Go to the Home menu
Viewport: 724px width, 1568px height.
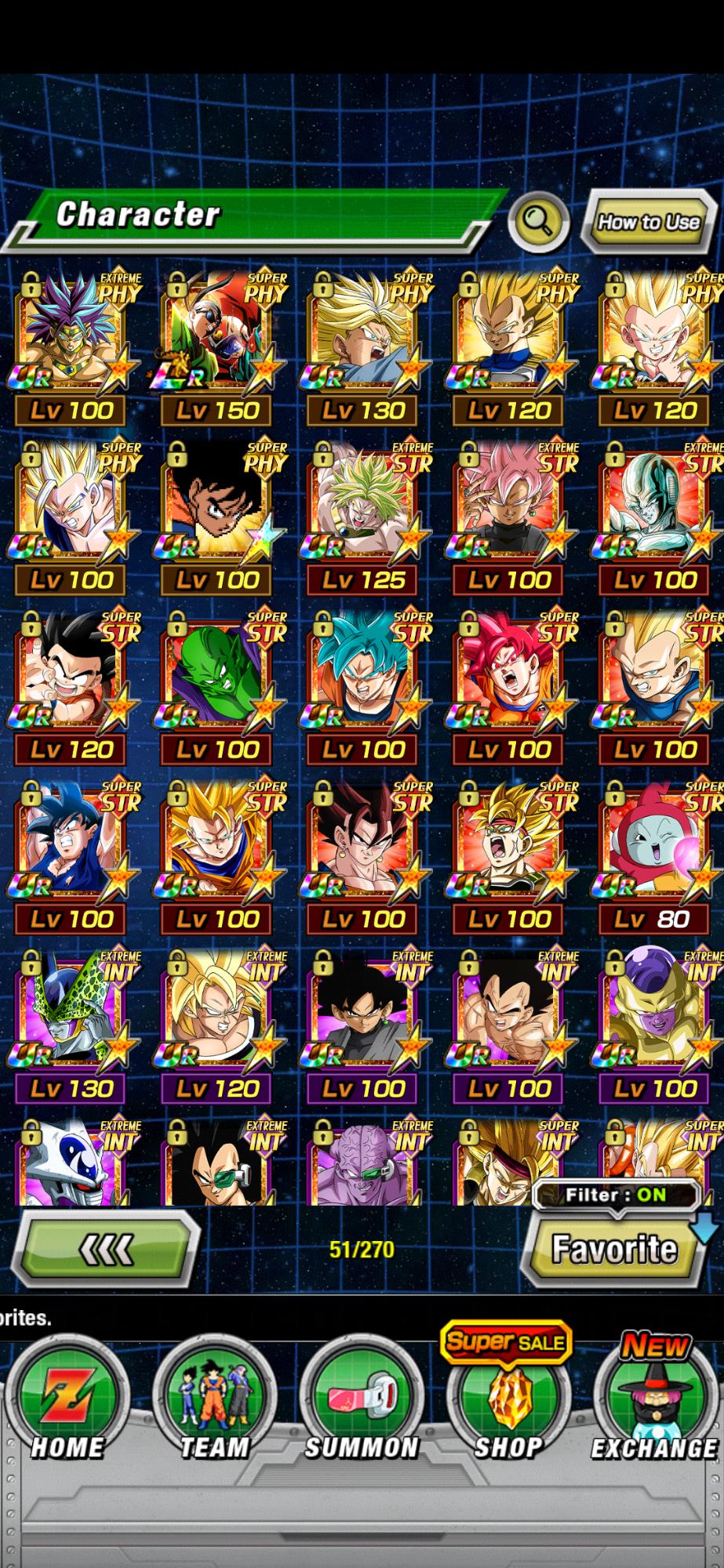click(x=67, y=1403)
